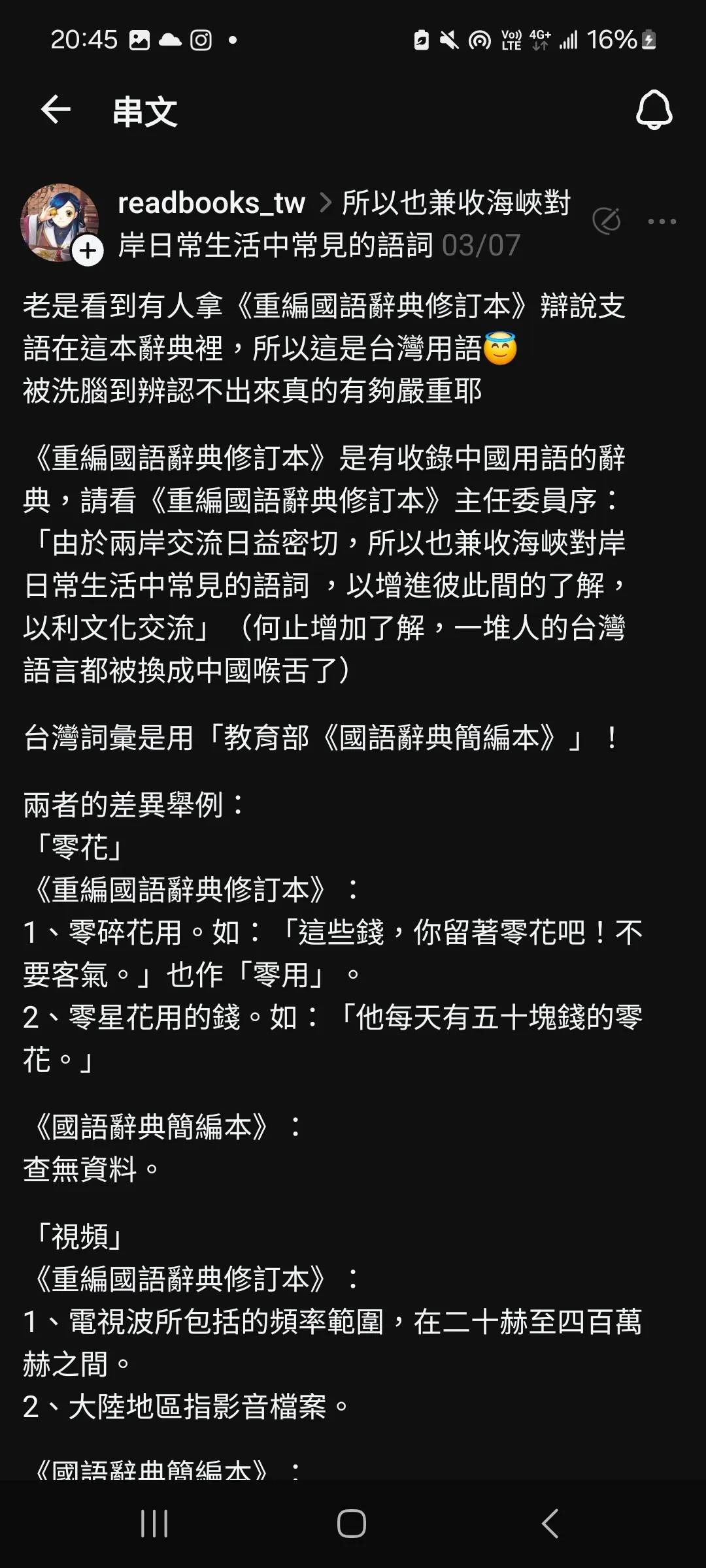Viewport: 706px width, 1568px height.
Task: Go back from the 串文 thread
Action: point(56,109)
